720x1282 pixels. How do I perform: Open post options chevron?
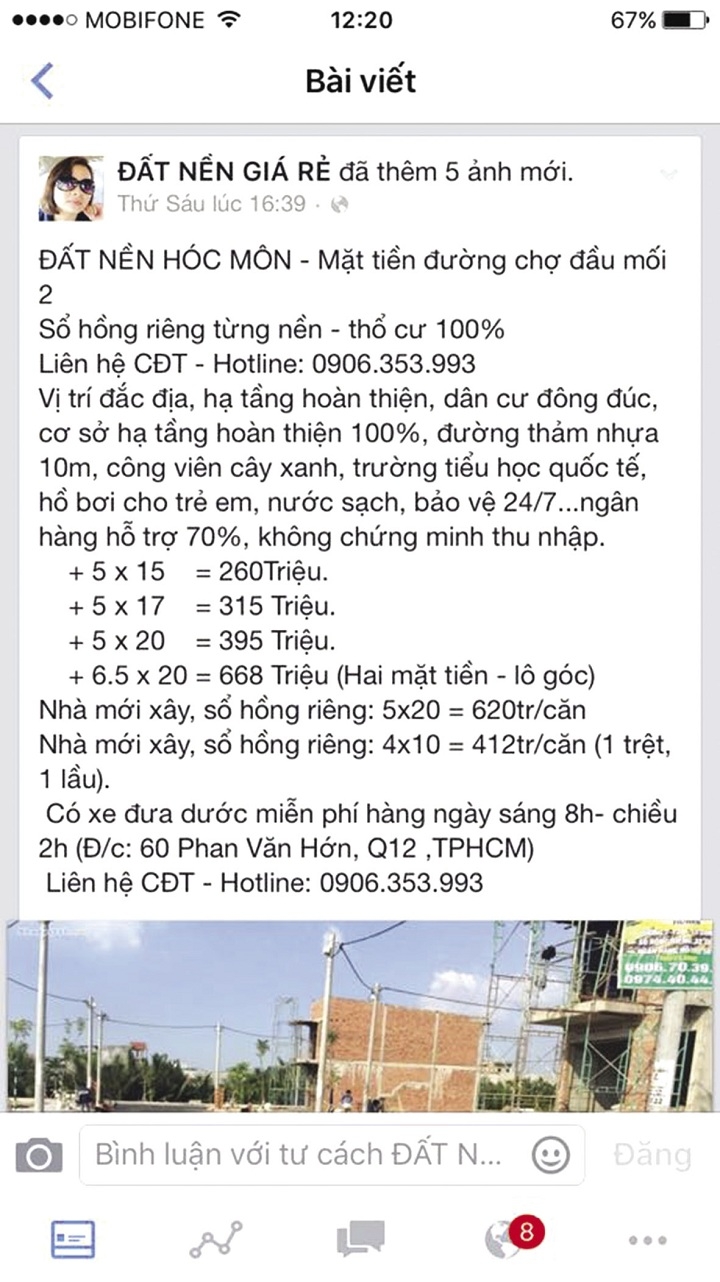[x=668, y=174]
